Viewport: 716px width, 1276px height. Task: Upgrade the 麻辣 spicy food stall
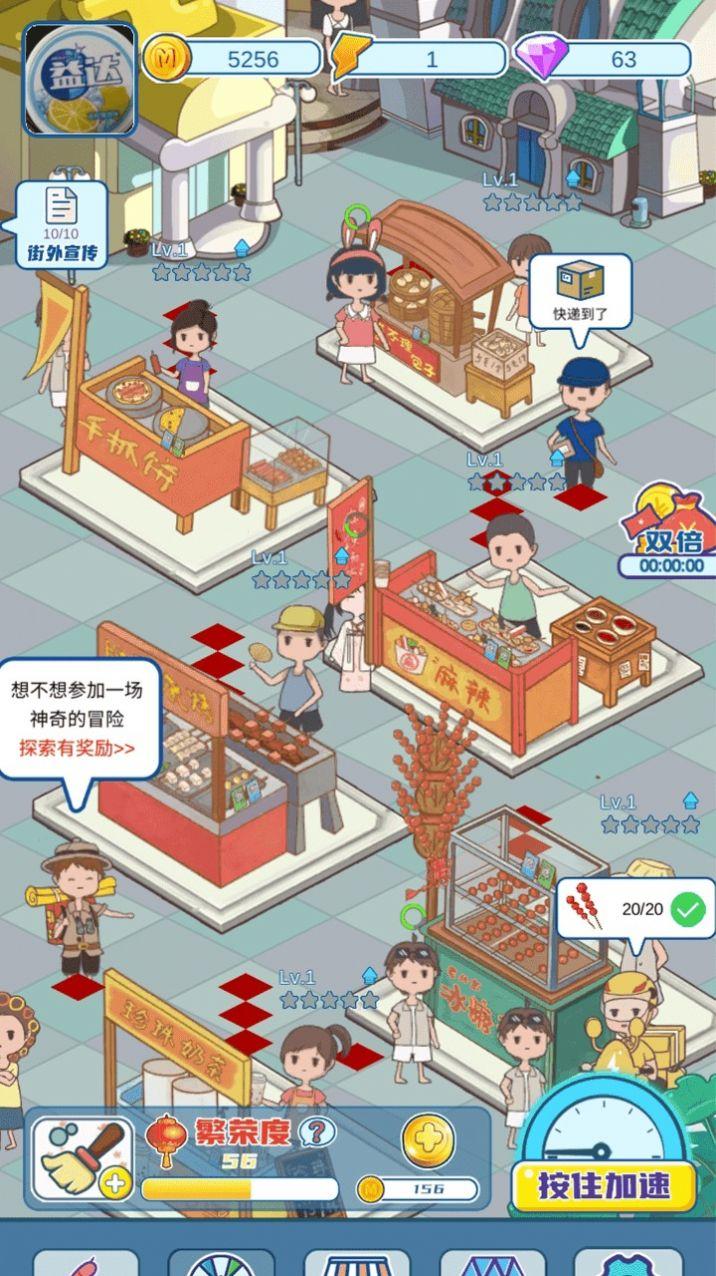pos(558,458)
